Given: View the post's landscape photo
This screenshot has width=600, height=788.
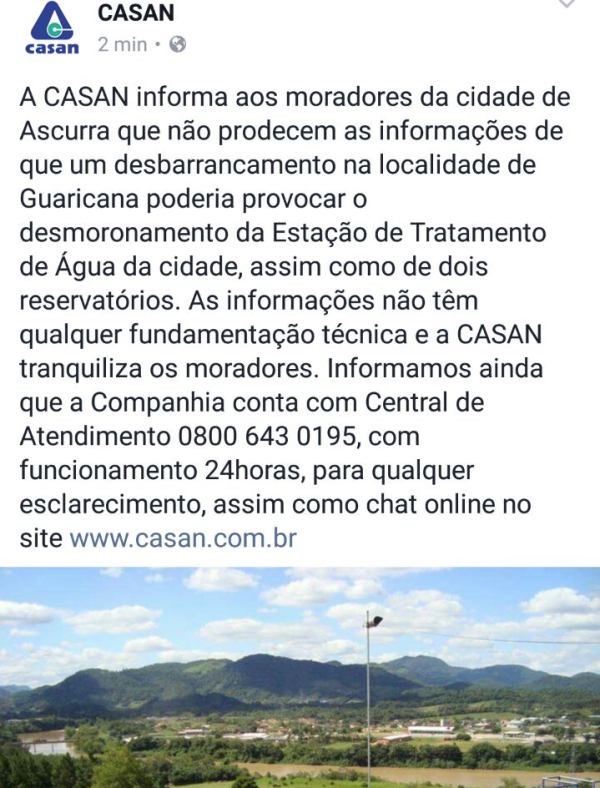Looking at the screenshot, I should 300,678.
